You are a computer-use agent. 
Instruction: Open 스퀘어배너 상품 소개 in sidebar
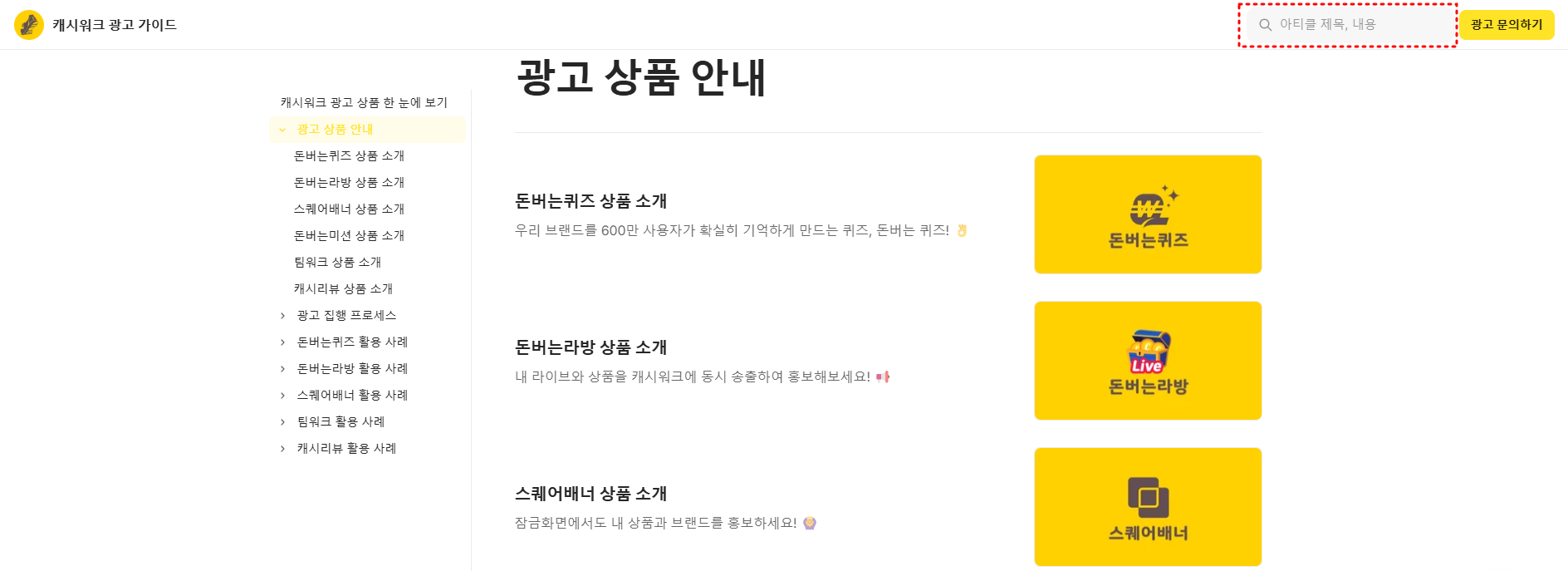pos(349,209)
